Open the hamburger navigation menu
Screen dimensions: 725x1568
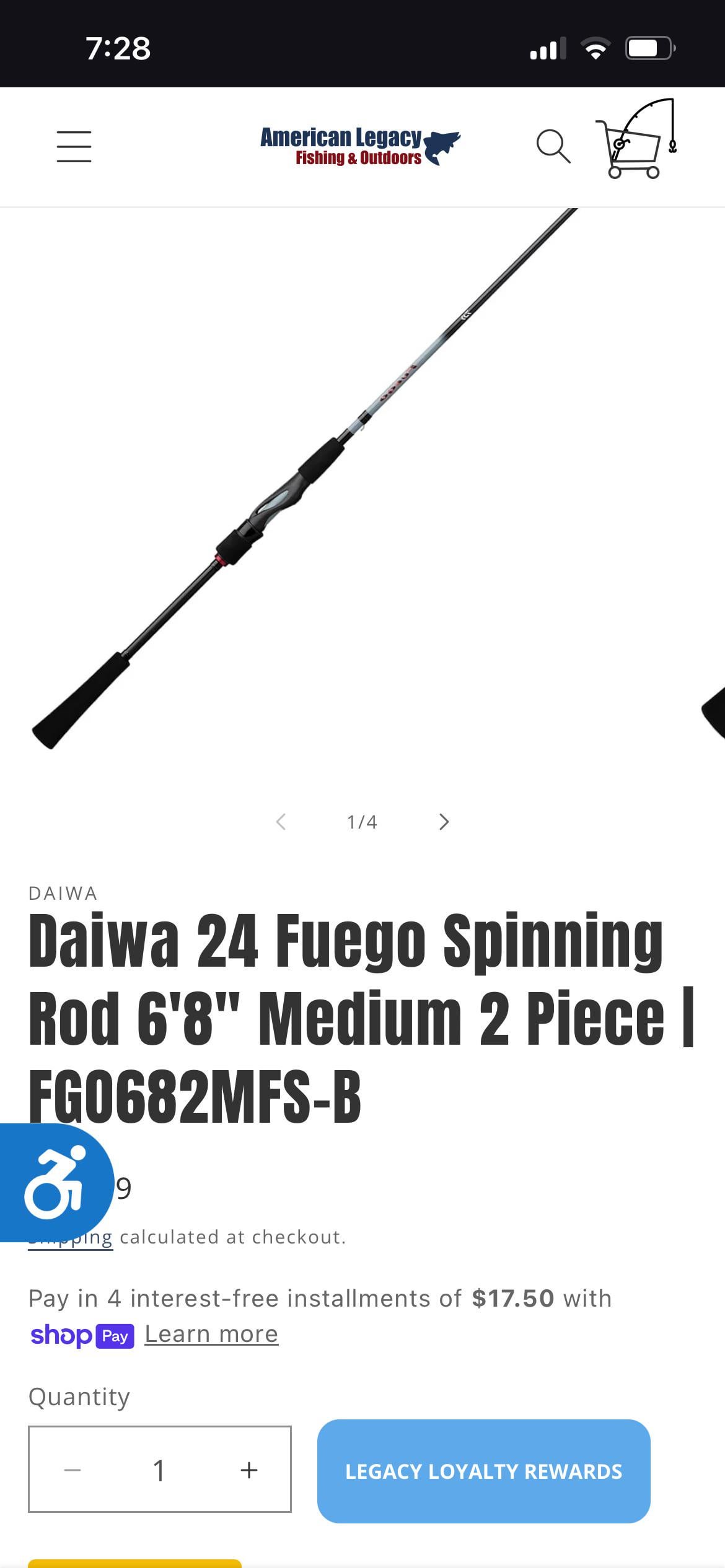[x=74, y=147]
